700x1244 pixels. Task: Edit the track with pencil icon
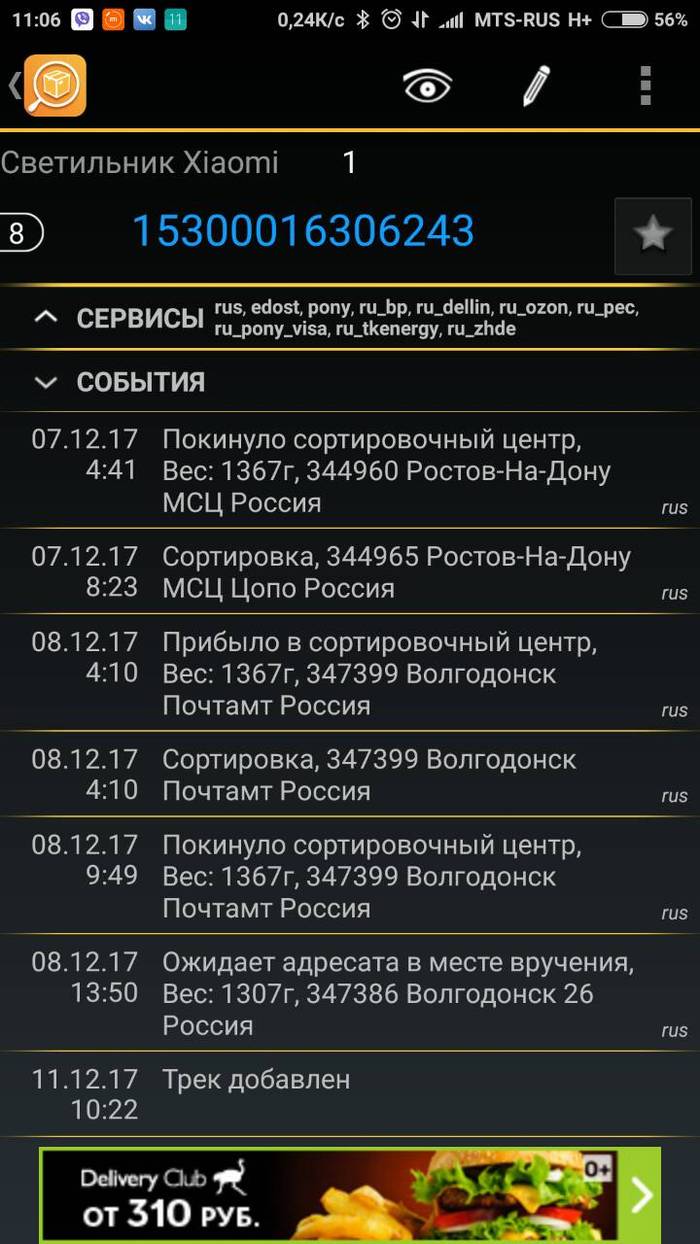click(x=536, y=86)
